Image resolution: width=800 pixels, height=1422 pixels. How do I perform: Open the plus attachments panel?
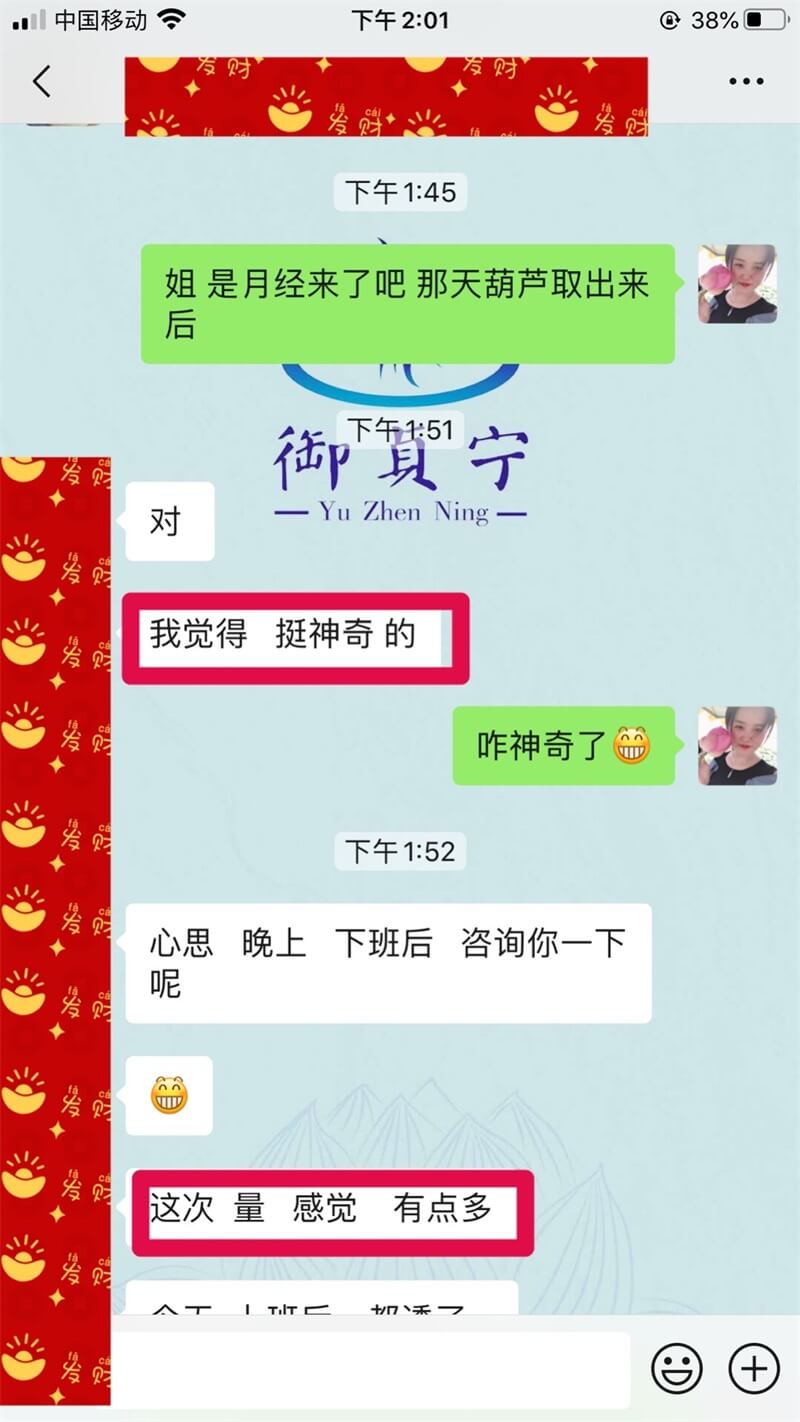click(x=753, y=1368)
